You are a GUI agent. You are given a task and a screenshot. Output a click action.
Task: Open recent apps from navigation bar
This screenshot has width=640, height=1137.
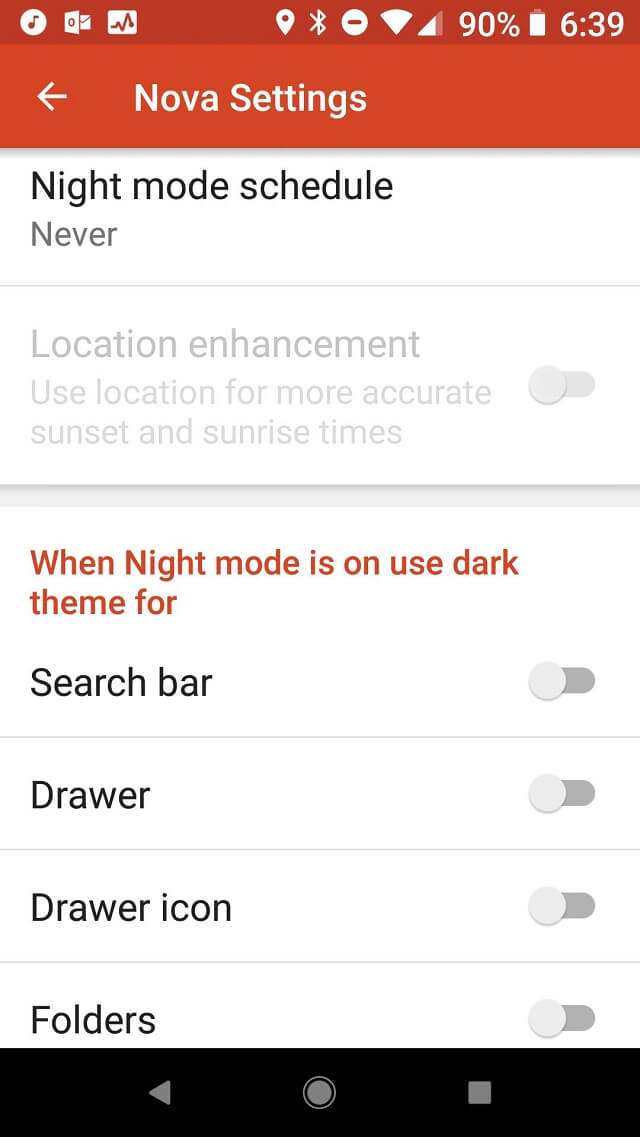tap(479, 1092)
